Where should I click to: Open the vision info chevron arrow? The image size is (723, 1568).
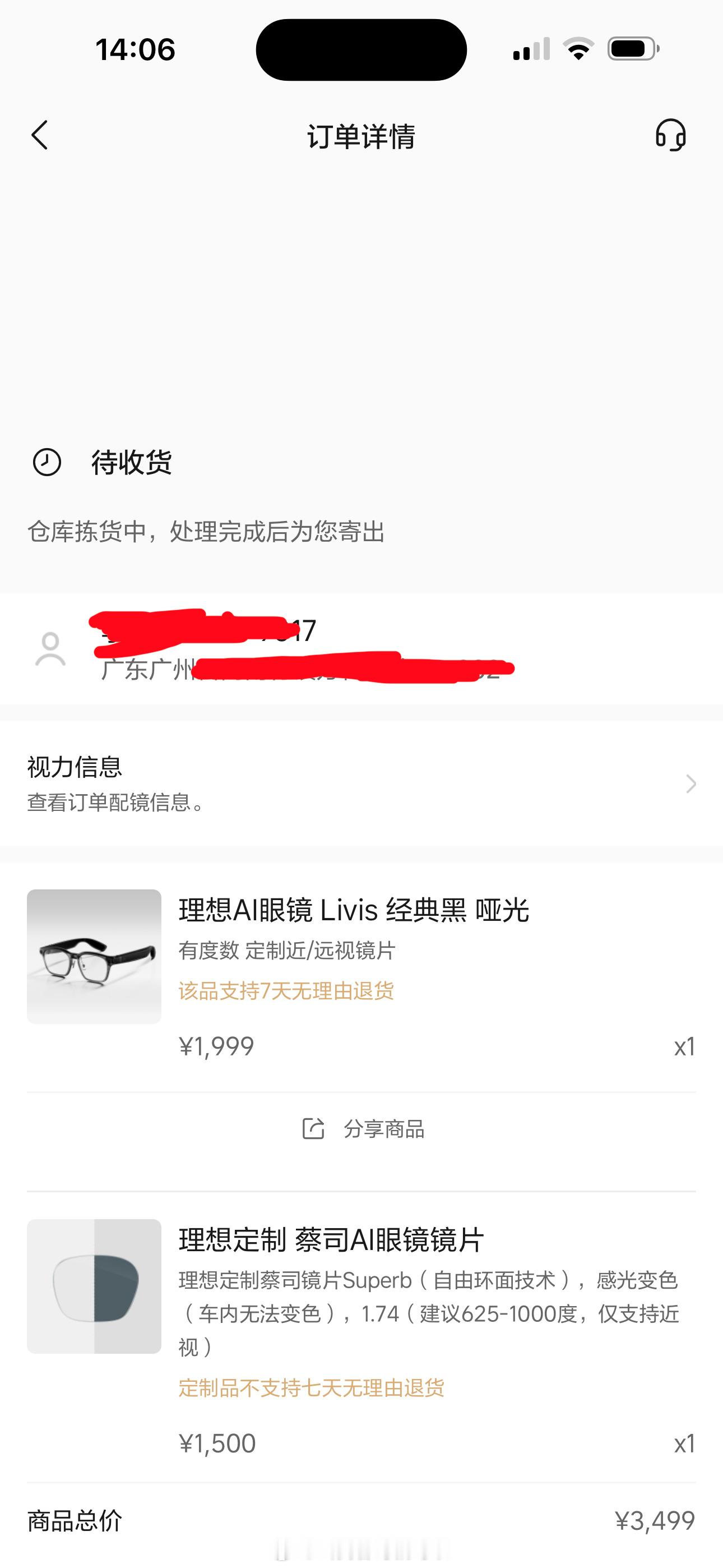pos(689,785)
